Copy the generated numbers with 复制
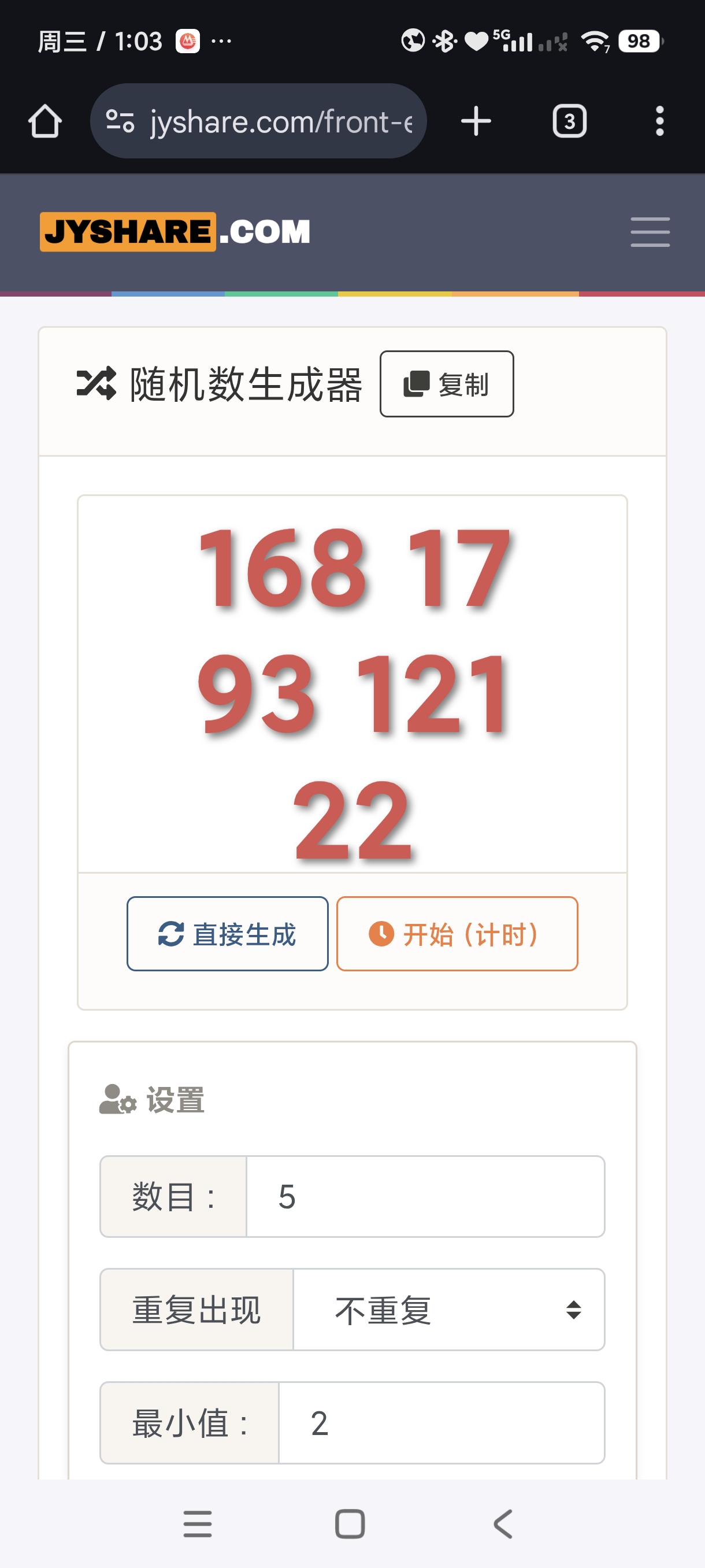 point(447,384)
